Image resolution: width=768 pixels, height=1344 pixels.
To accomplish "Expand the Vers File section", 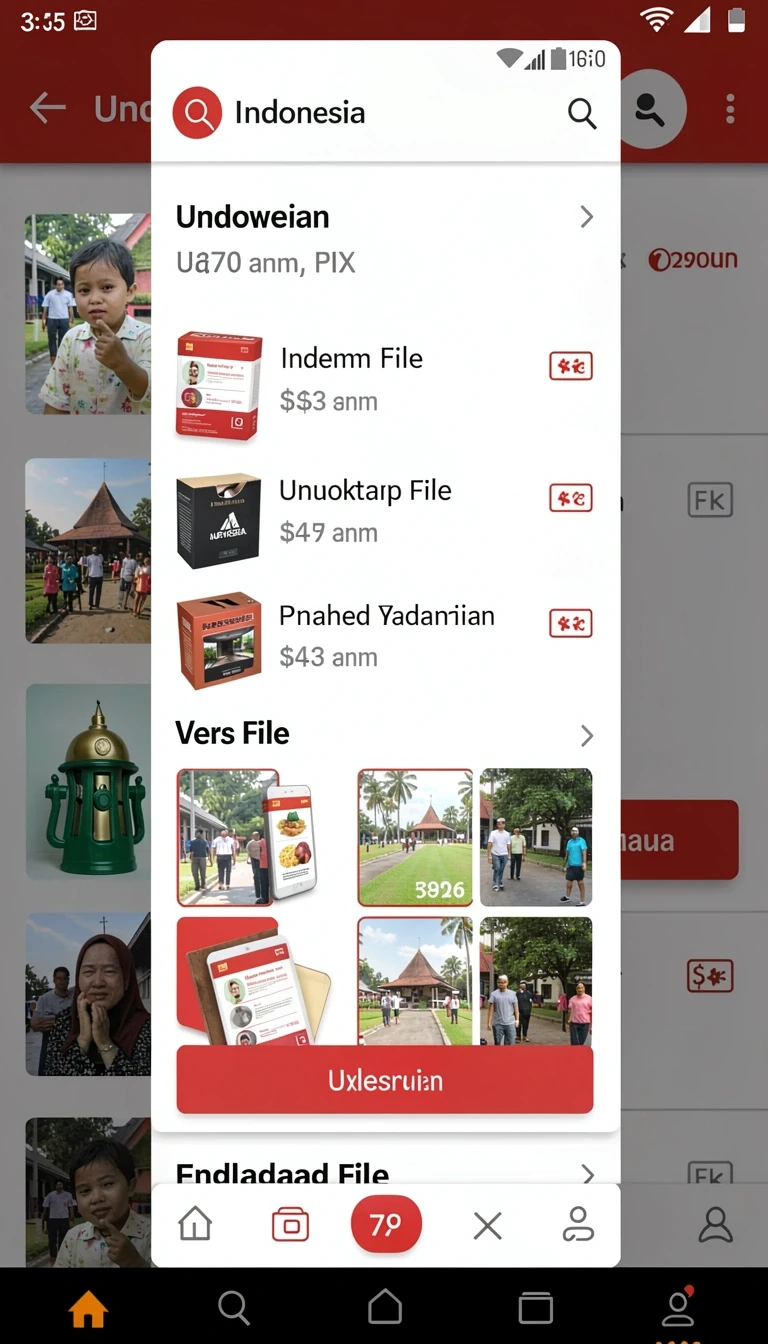I will pyautogui.click(x=587, y=736).
